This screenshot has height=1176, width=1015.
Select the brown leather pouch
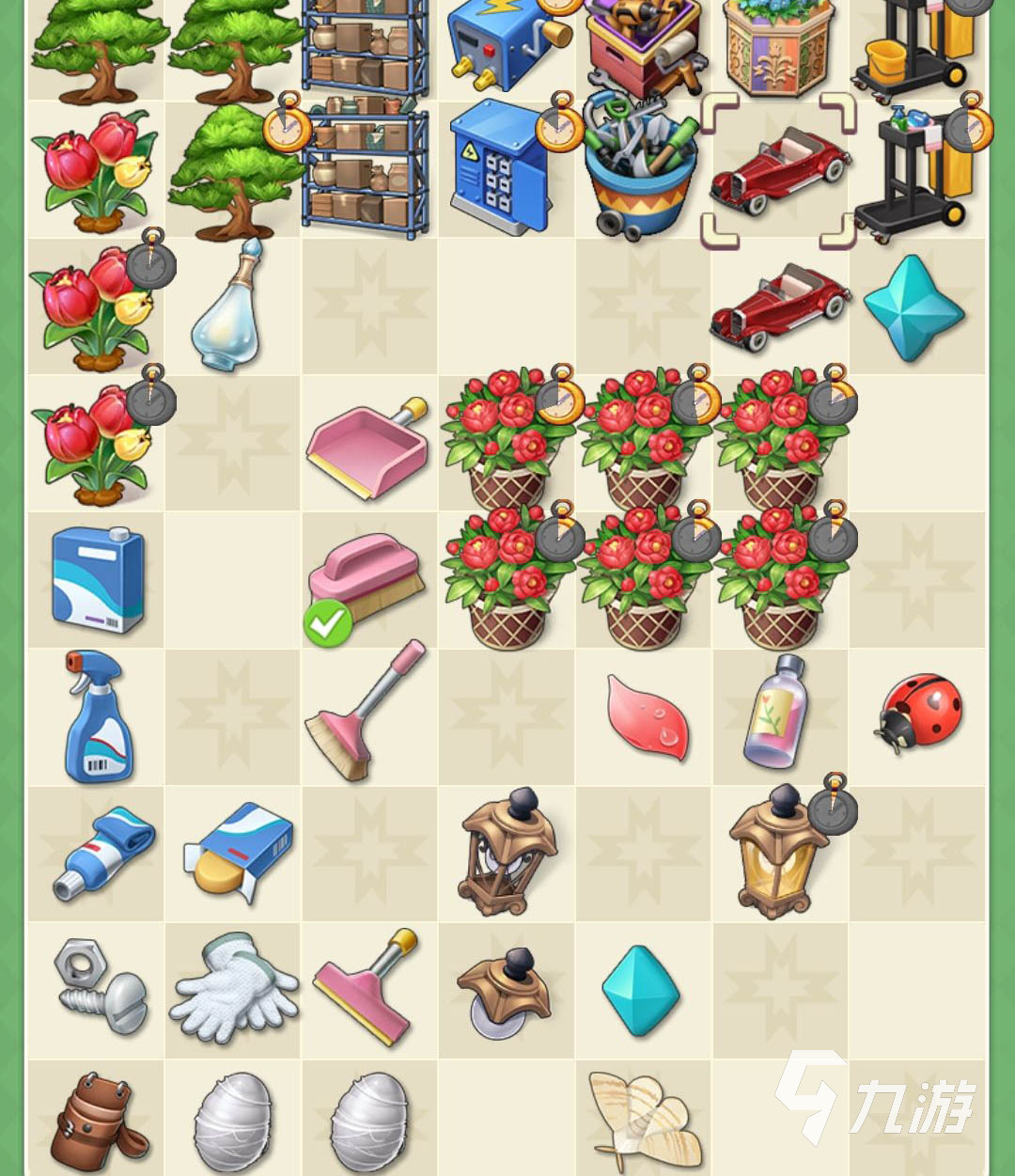pyautogui.click(x=96, y=1121)
